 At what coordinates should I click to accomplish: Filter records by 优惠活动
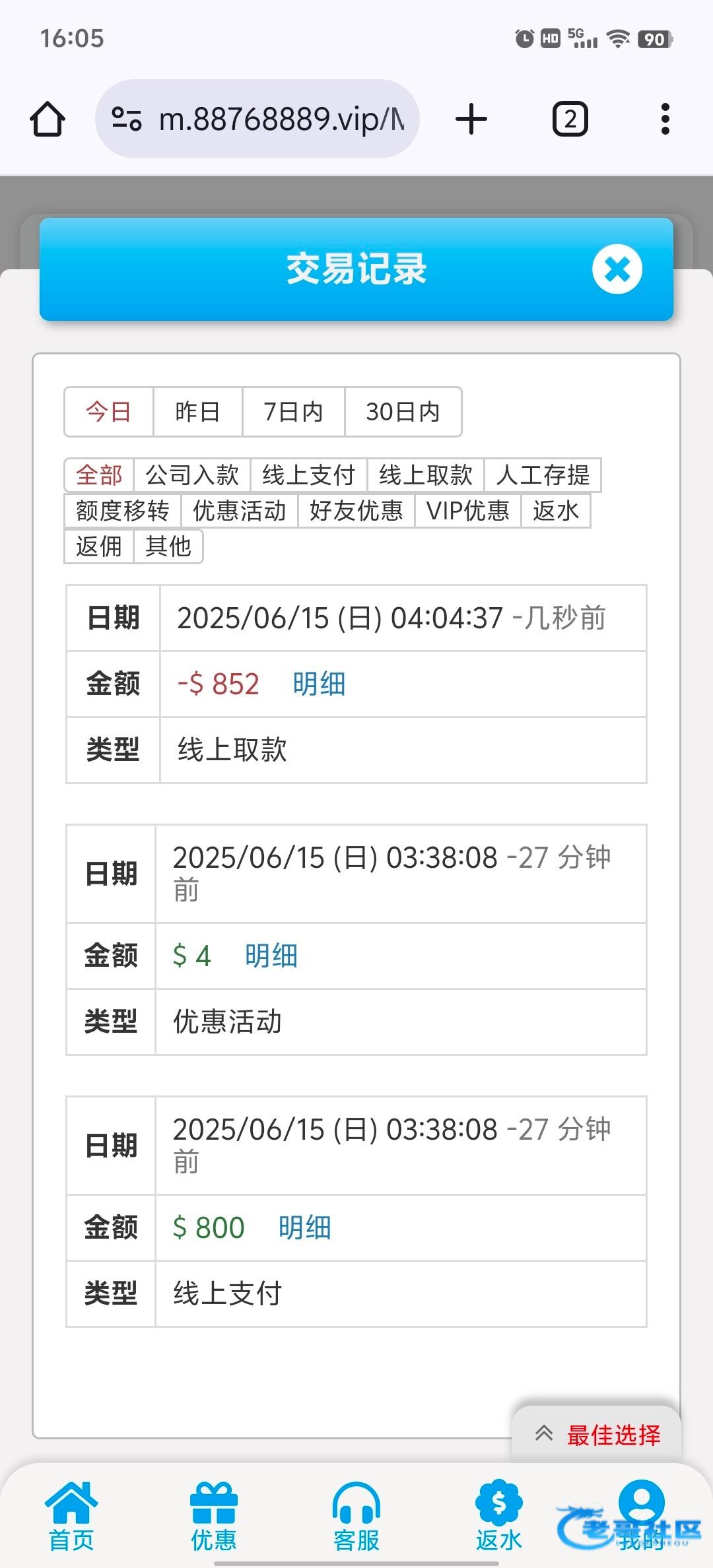pos(240,511)
